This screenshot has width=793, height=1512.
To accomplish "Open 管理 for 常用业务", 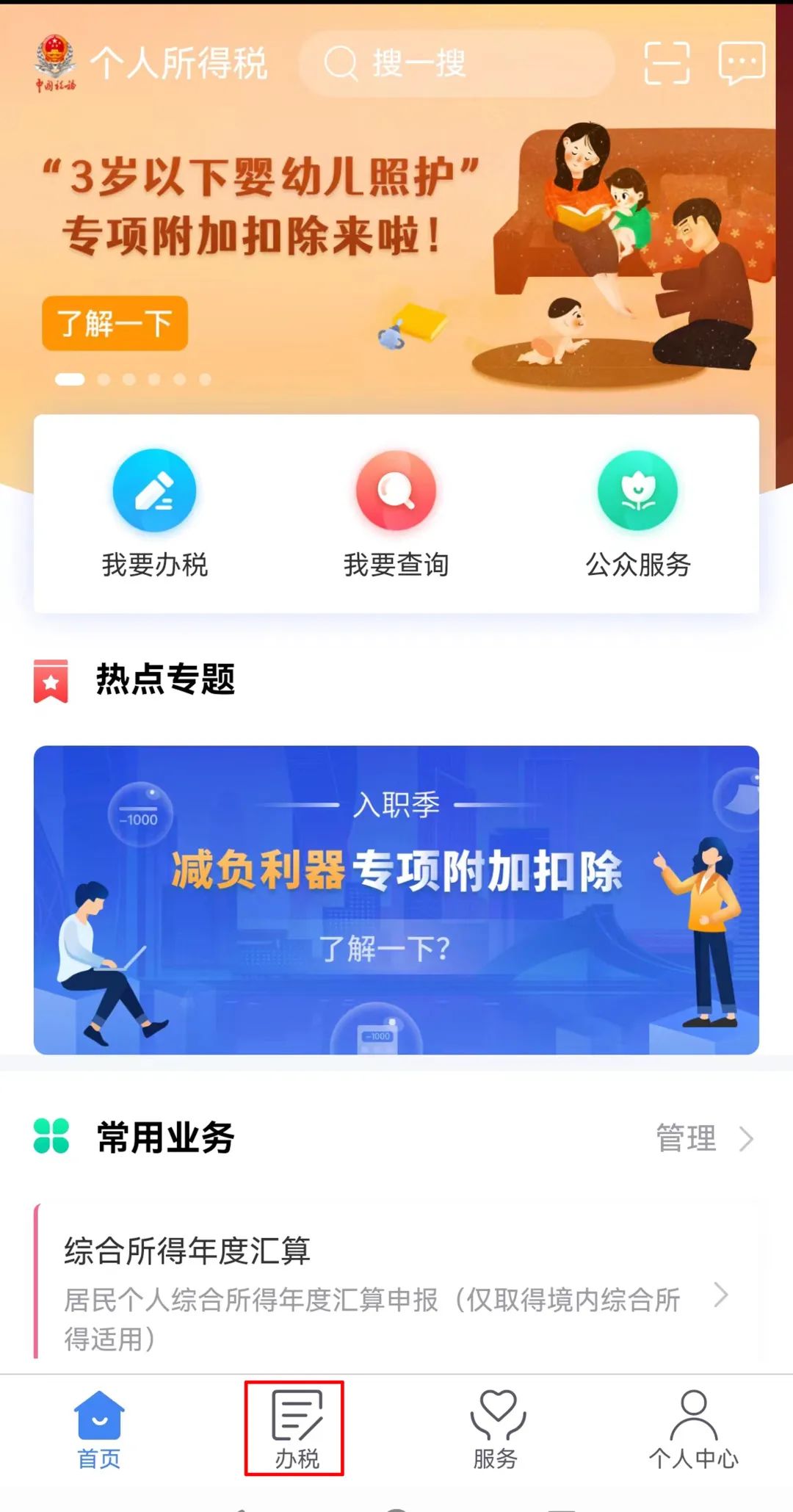I will (705, 1138).
